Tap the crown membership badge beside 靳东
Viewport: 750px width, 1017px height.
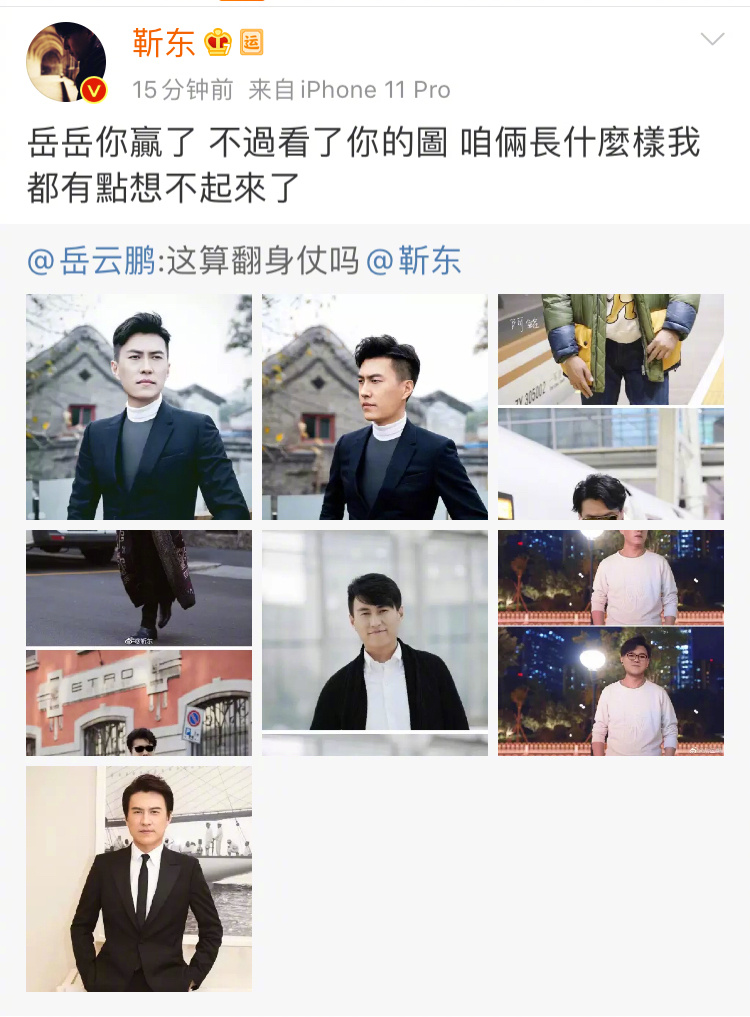pyautogui.click(x=218, y=42)
